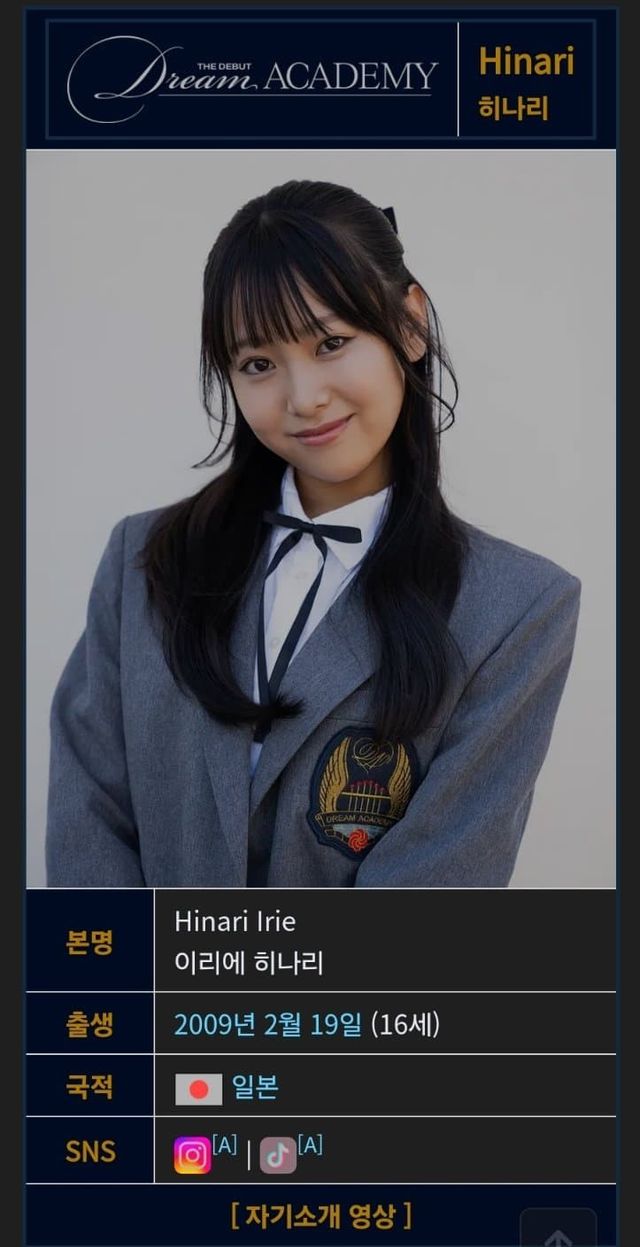Viewport: 640px width, 1247px height.
Task: Open the 자기소개 영상 link
Action: click(320, 1216)
